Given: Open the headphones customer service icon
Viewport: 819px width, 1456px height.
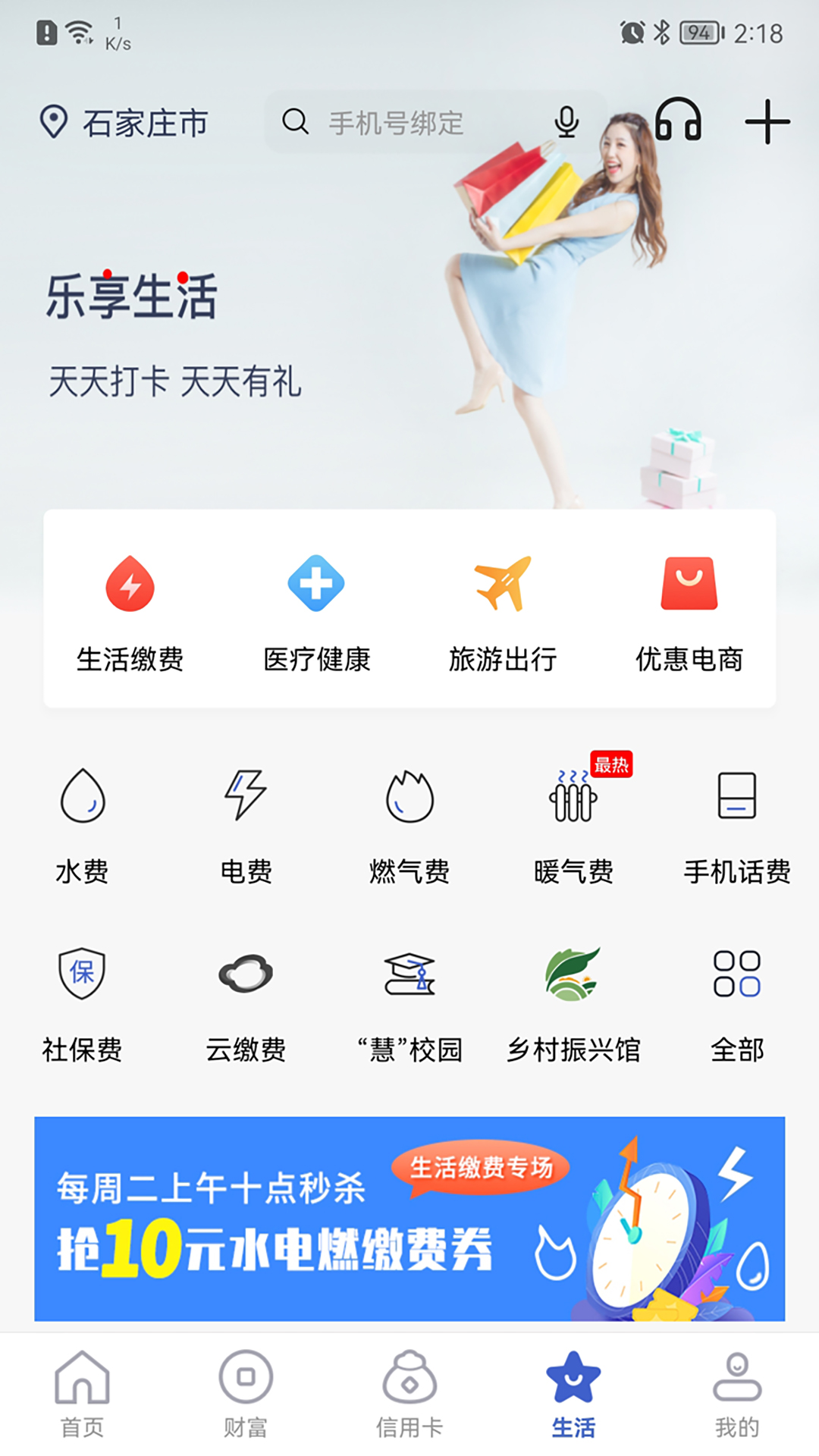Looking at the screenshot, I should click(x=680, y=121).
